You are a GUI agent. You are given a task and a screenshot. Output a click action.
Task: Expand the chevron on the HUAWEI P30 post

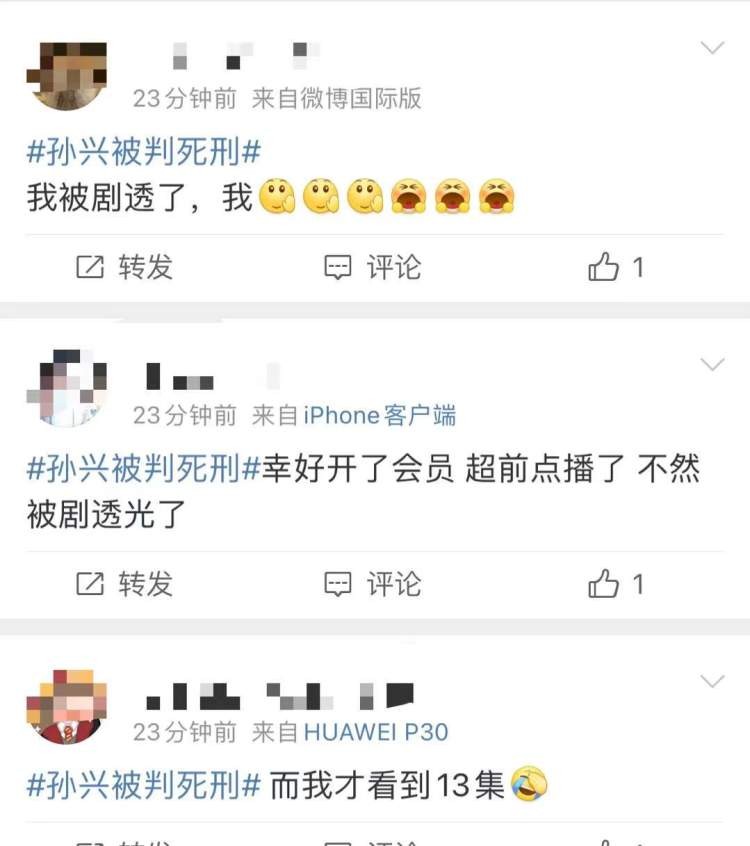(x=712, y=682)
